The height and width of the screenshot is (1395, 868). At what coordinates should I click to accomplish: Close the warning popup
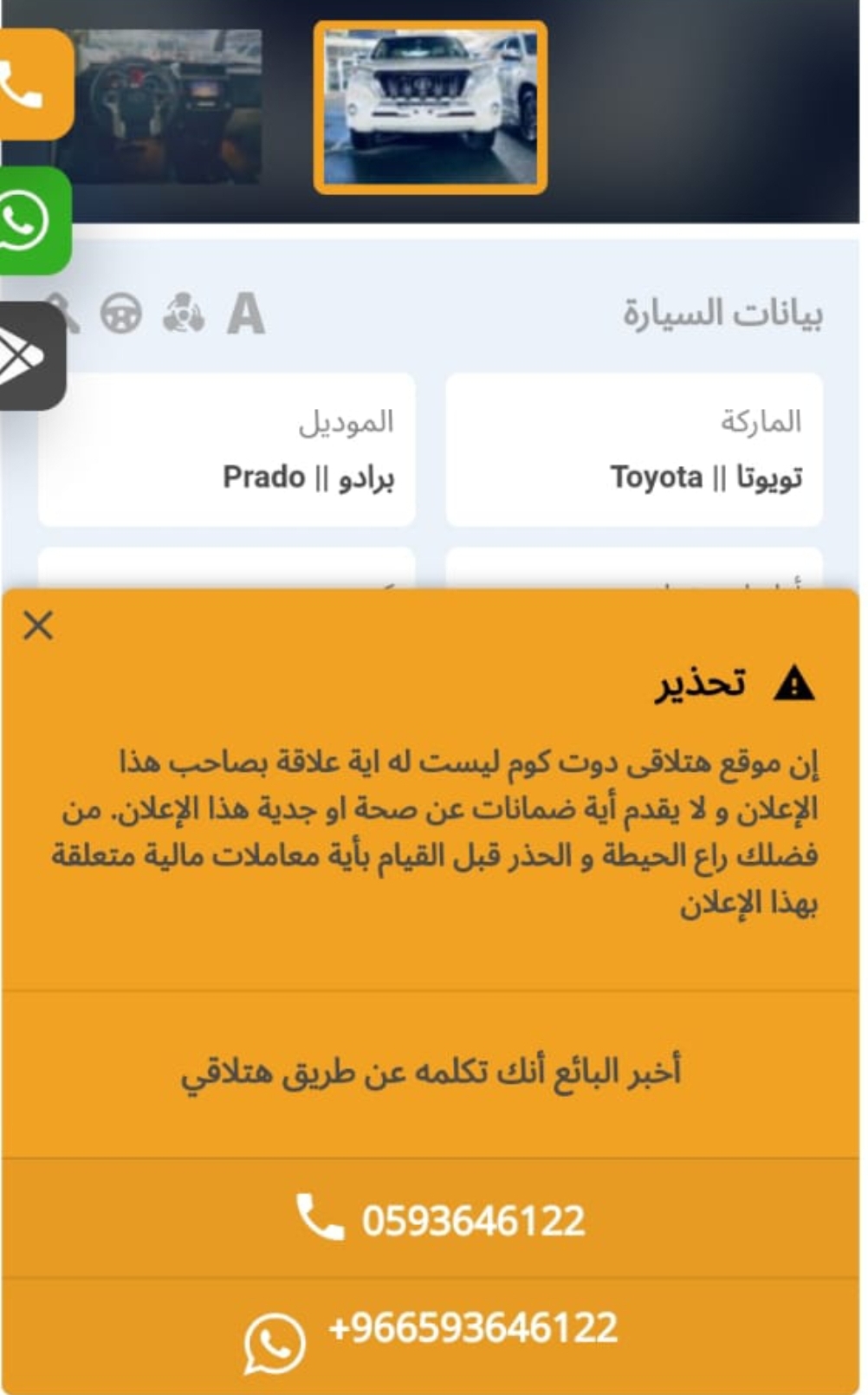click(x=38, y=625)
